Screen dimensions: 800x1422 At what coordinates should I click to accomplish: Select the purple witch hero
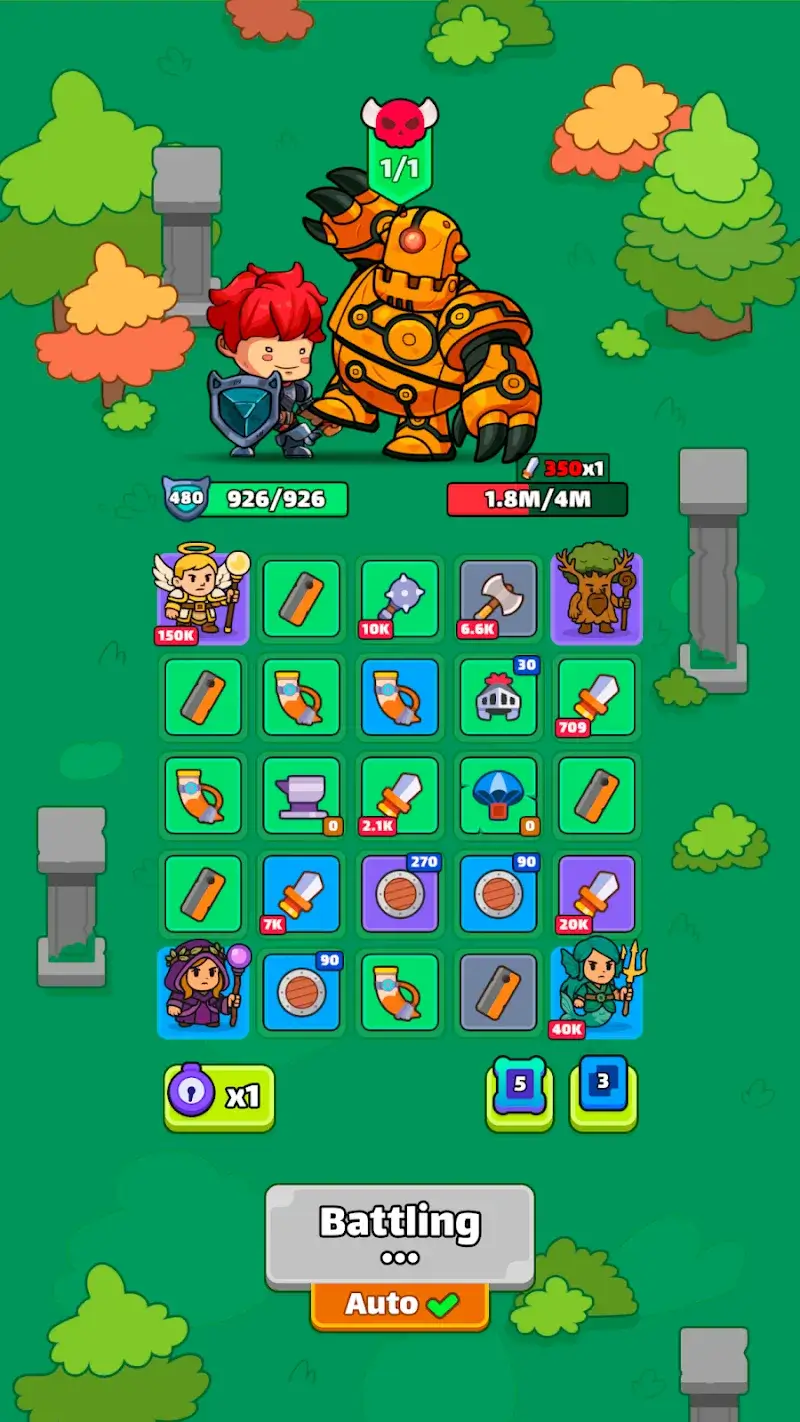(202, 992)
